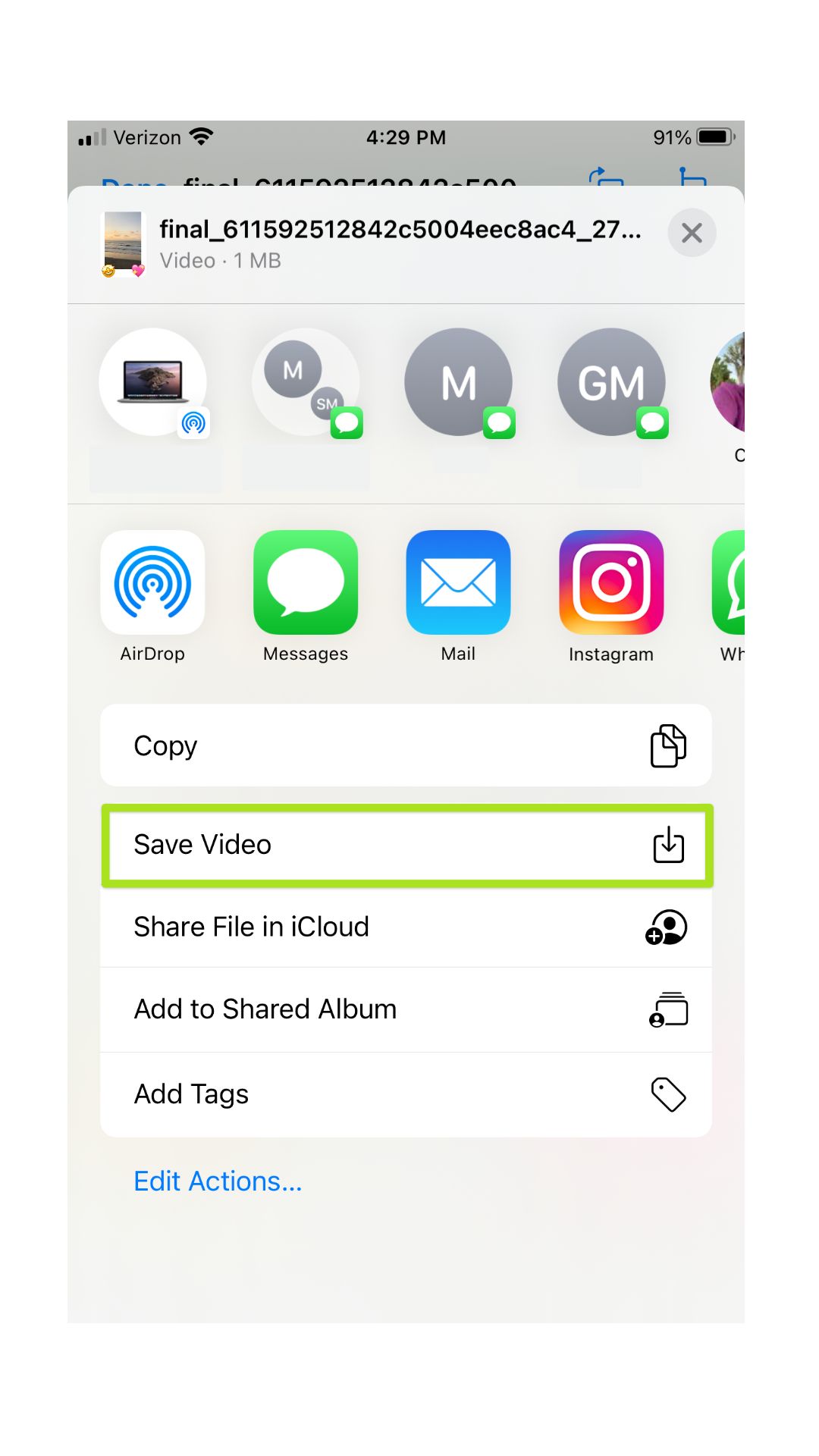Close the share sheet

(x=691, y=233)
